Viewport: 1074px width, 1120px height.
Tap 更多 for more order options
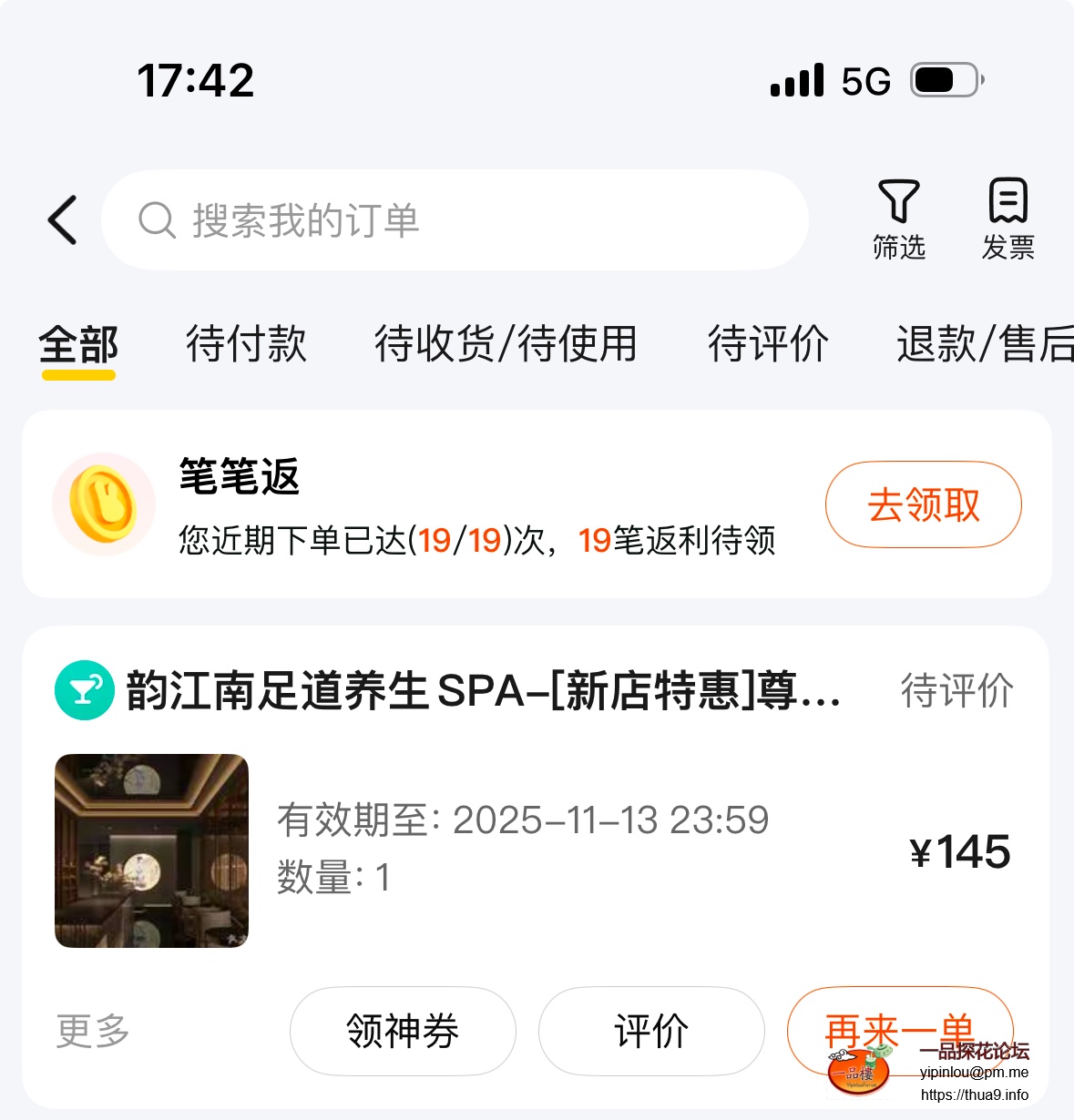click(93, 1031)
